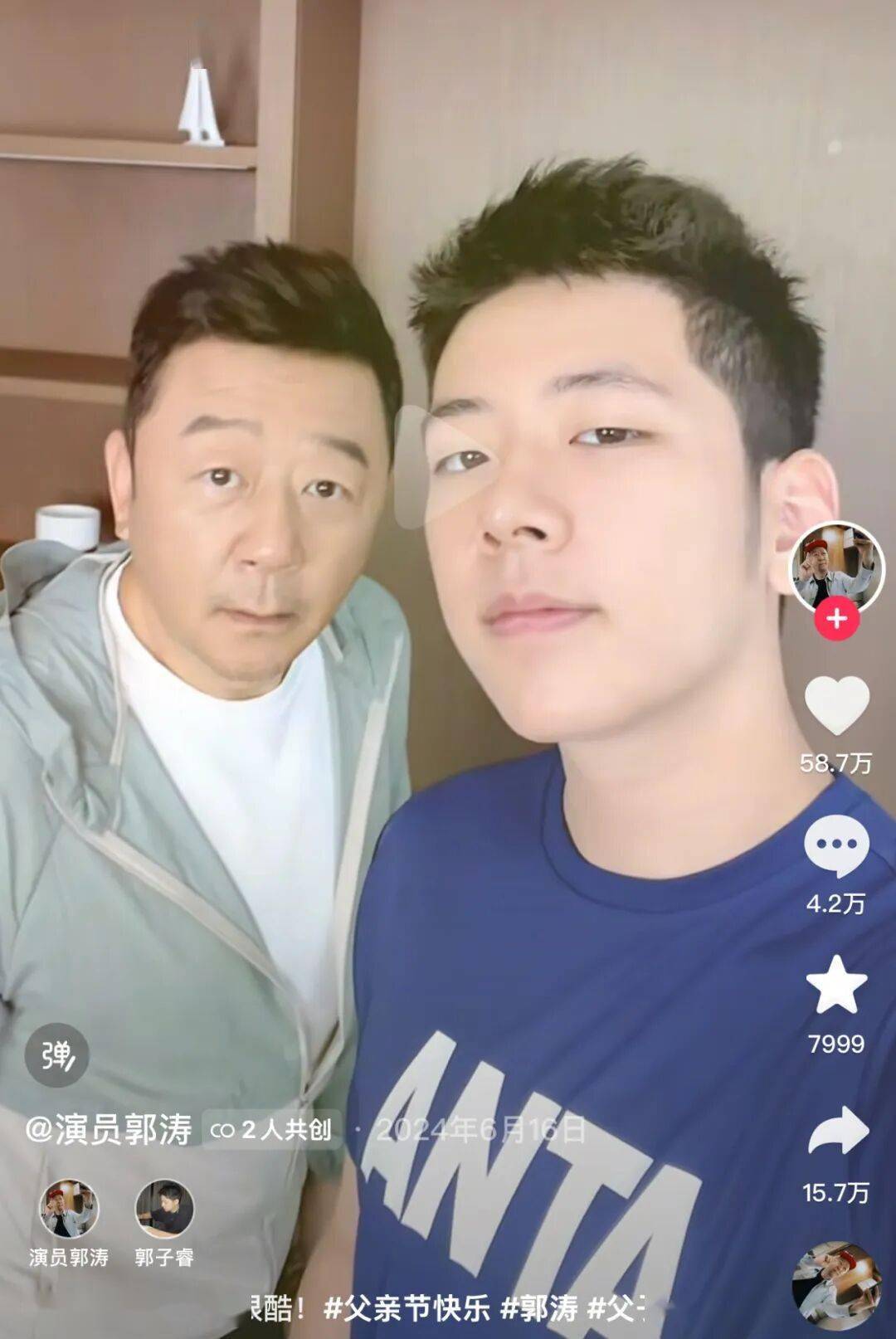The width and height of the screenshot is (896, 1339).
Task: Open co-creator 郭子睿's avatar
Action: (x=164, y=1209)
